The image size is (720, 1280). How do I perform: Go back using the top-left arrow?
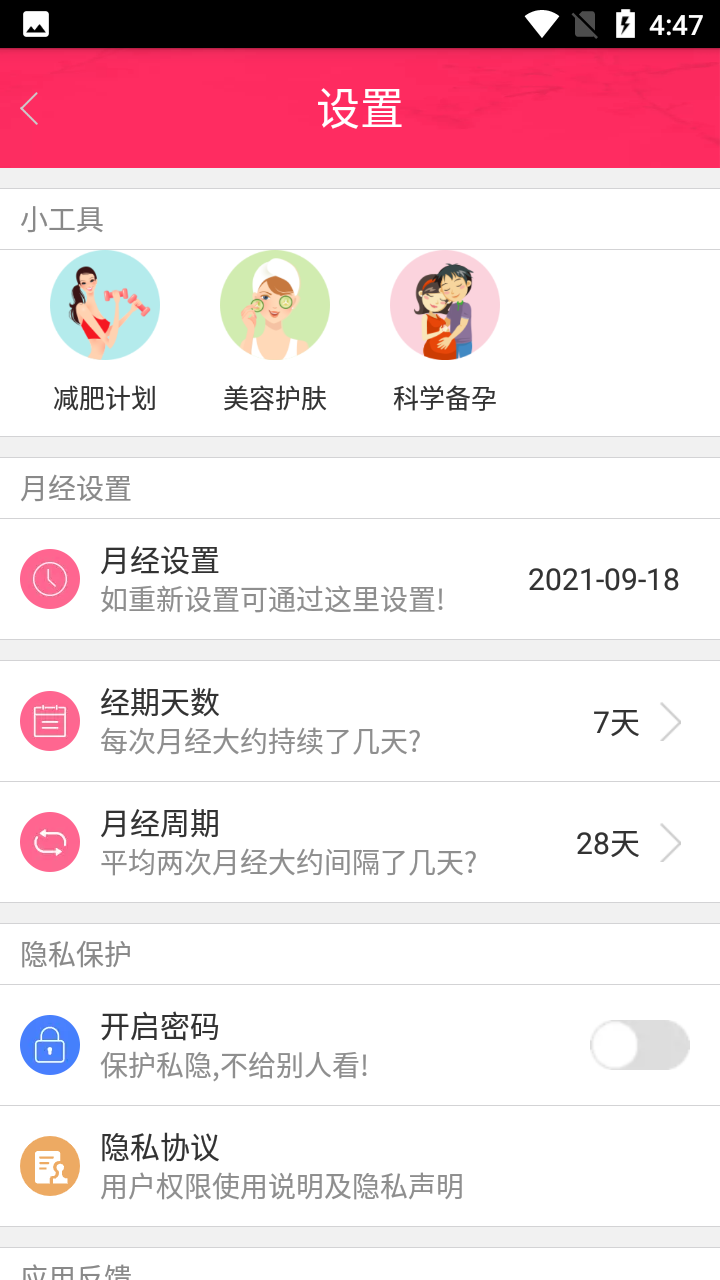(x=28, y=108)
